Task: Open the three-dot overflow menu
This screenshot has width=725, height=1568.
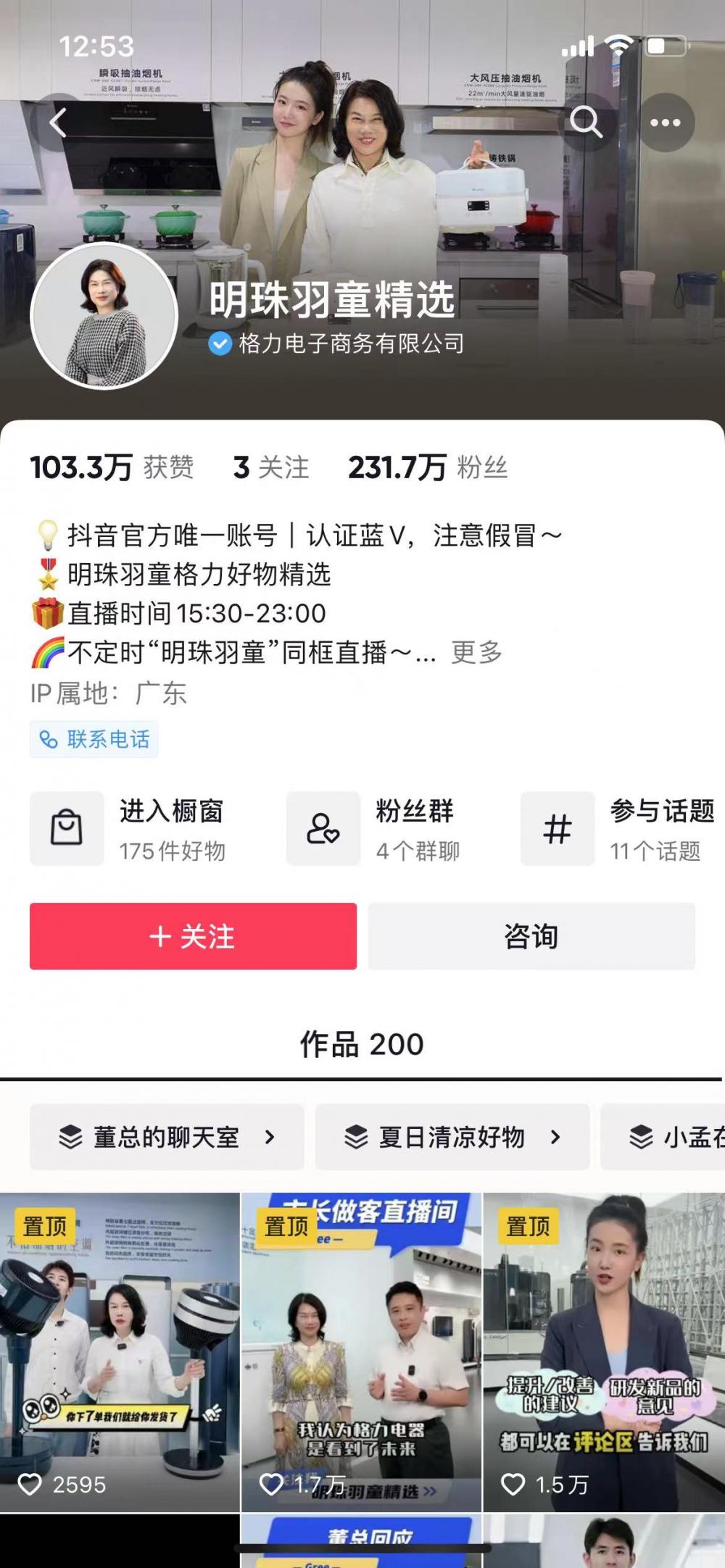Action: coord(665,122)
